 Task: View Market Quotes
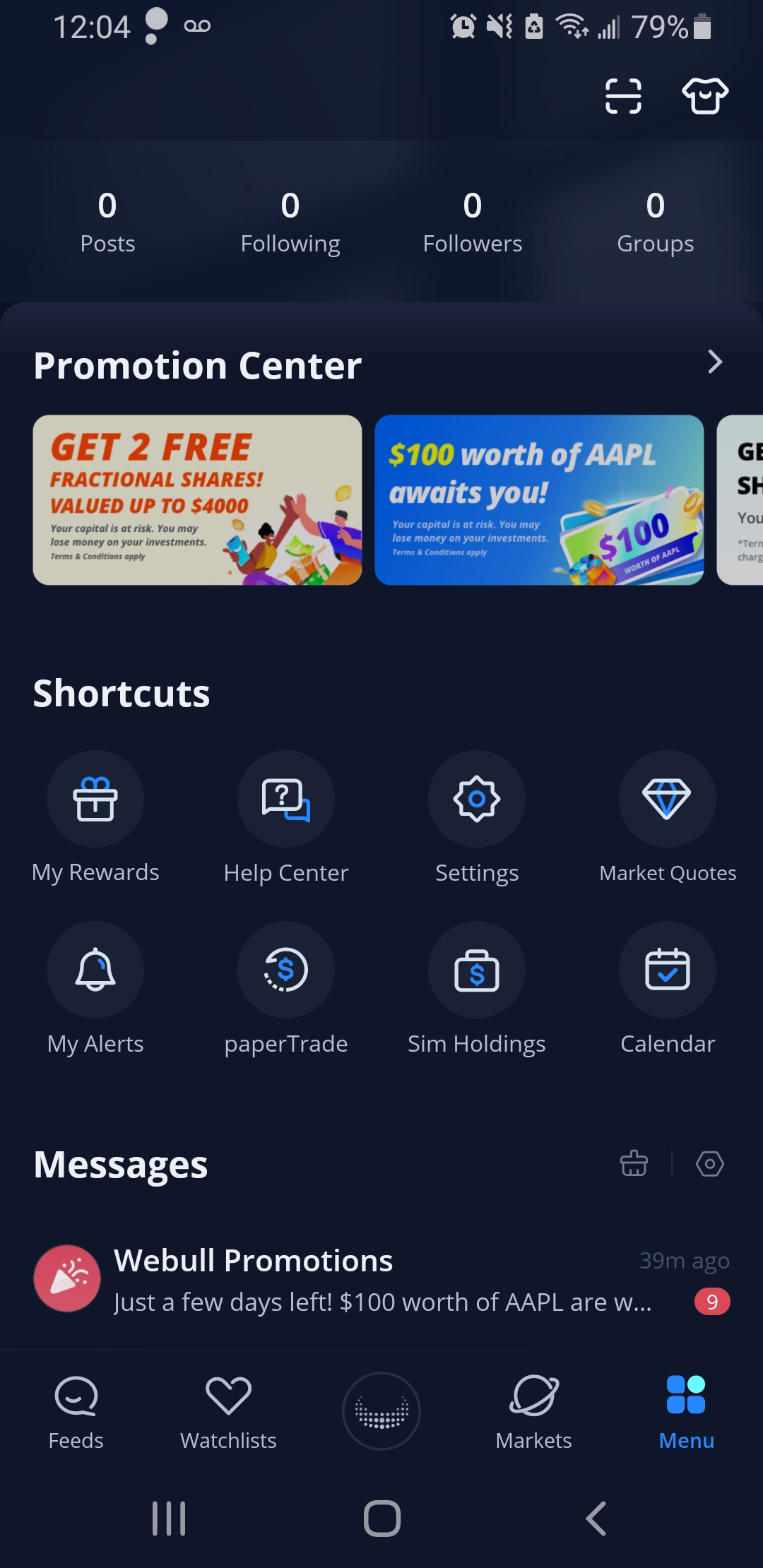click(668, 800)
